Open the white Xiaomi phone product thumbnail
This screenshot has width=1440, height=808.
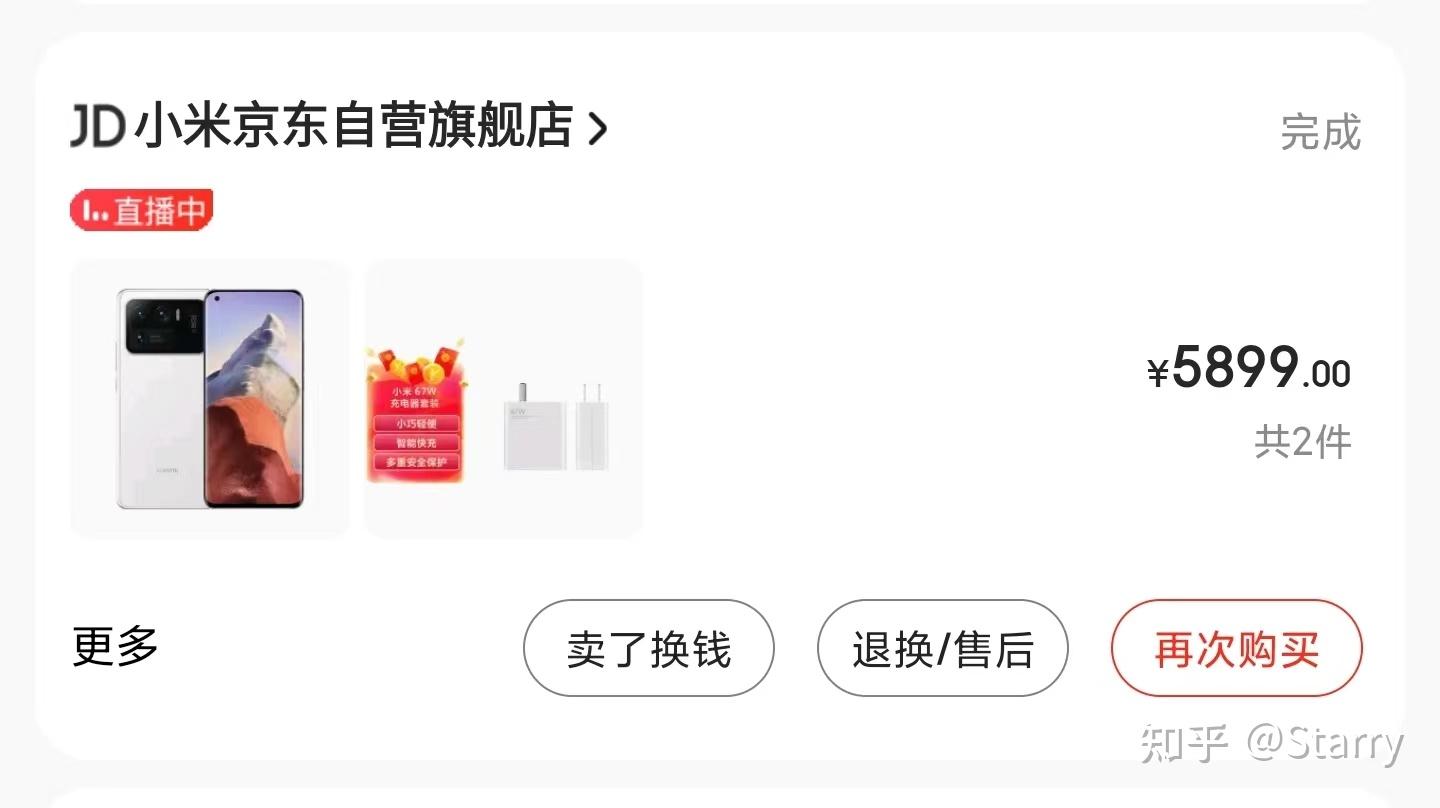pos(210,399)
